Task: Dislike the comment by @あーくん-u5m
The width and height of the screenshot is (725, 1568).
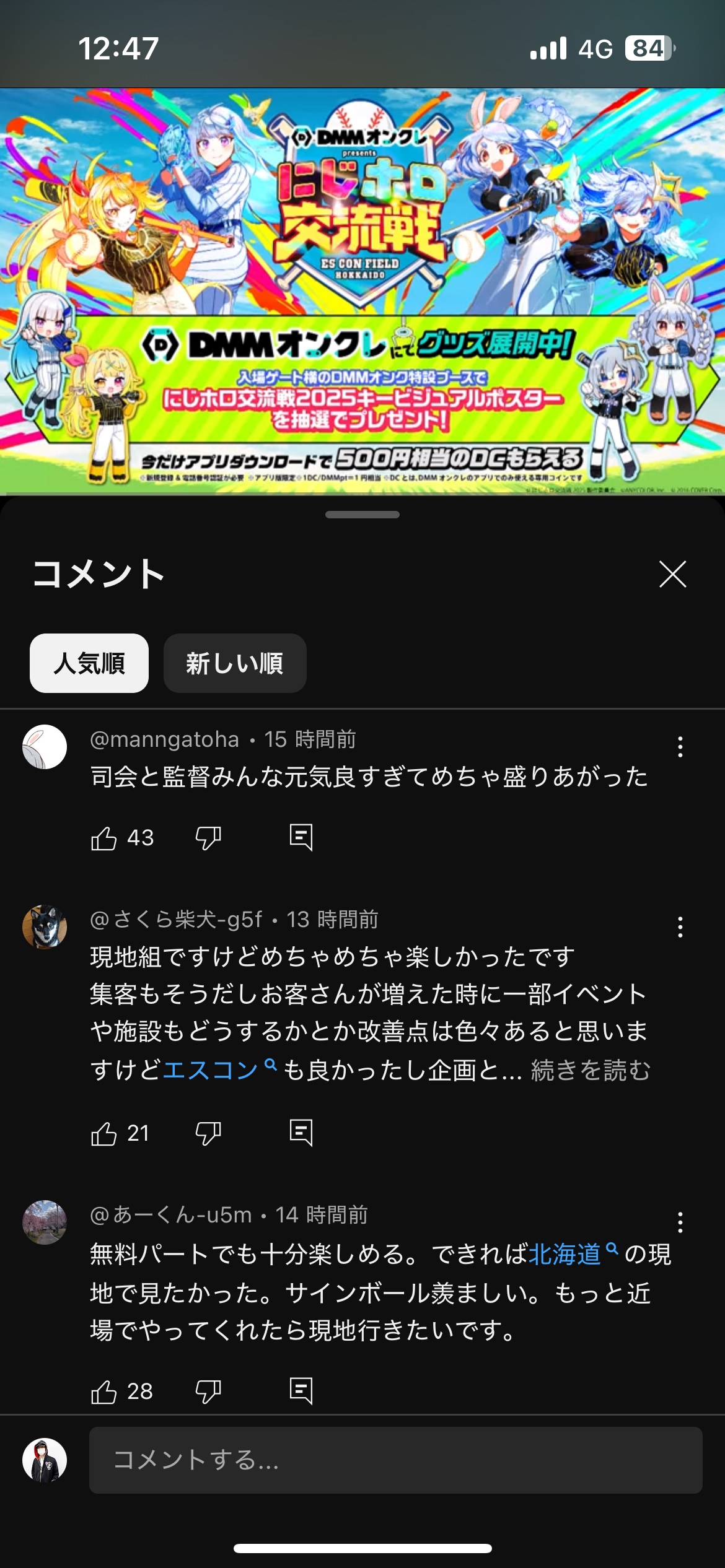Action: [208, 1392]
